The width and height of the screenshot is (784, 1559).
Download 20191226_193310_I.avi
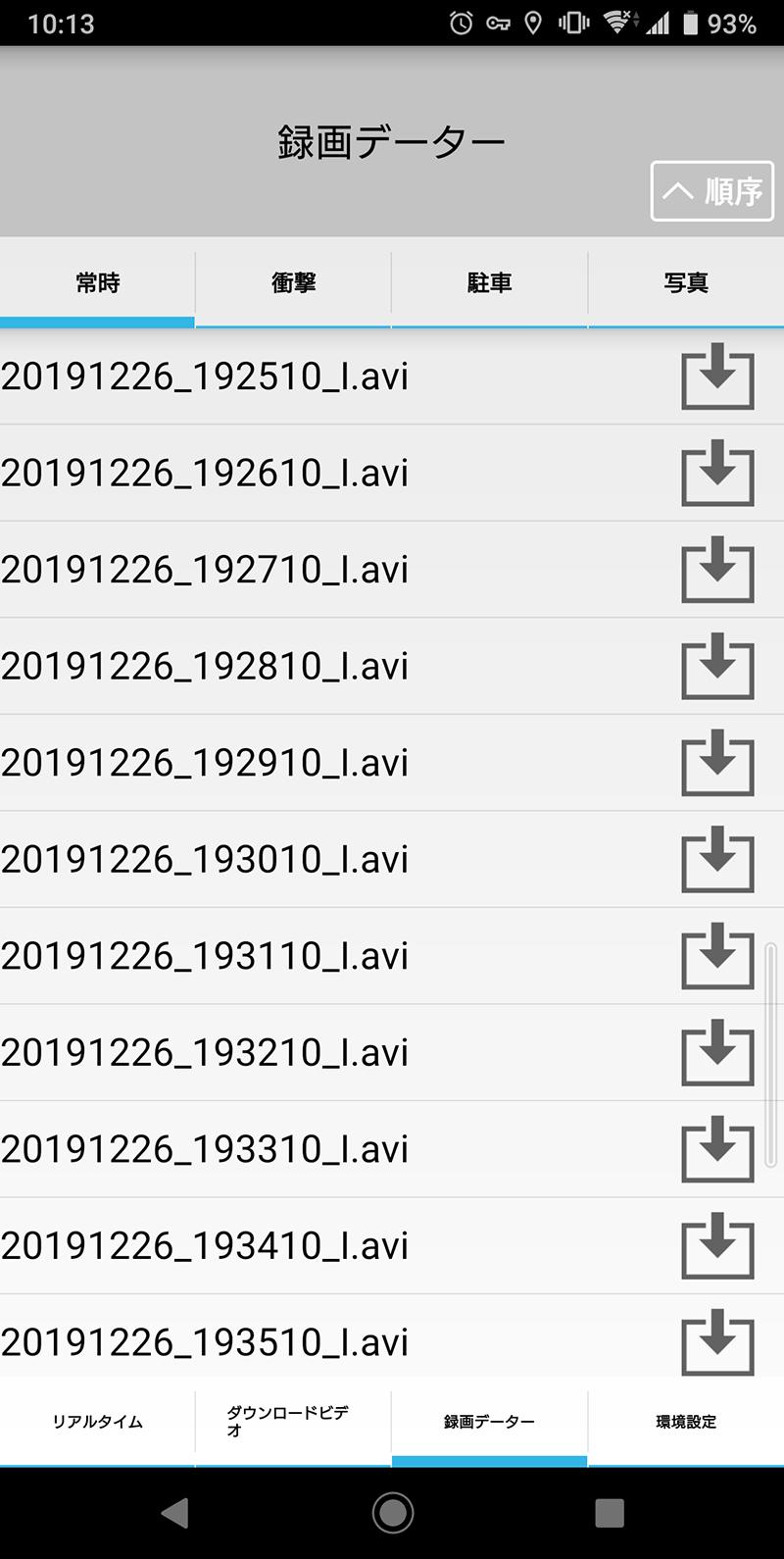pyautogui.click(x=717, y=1149)
